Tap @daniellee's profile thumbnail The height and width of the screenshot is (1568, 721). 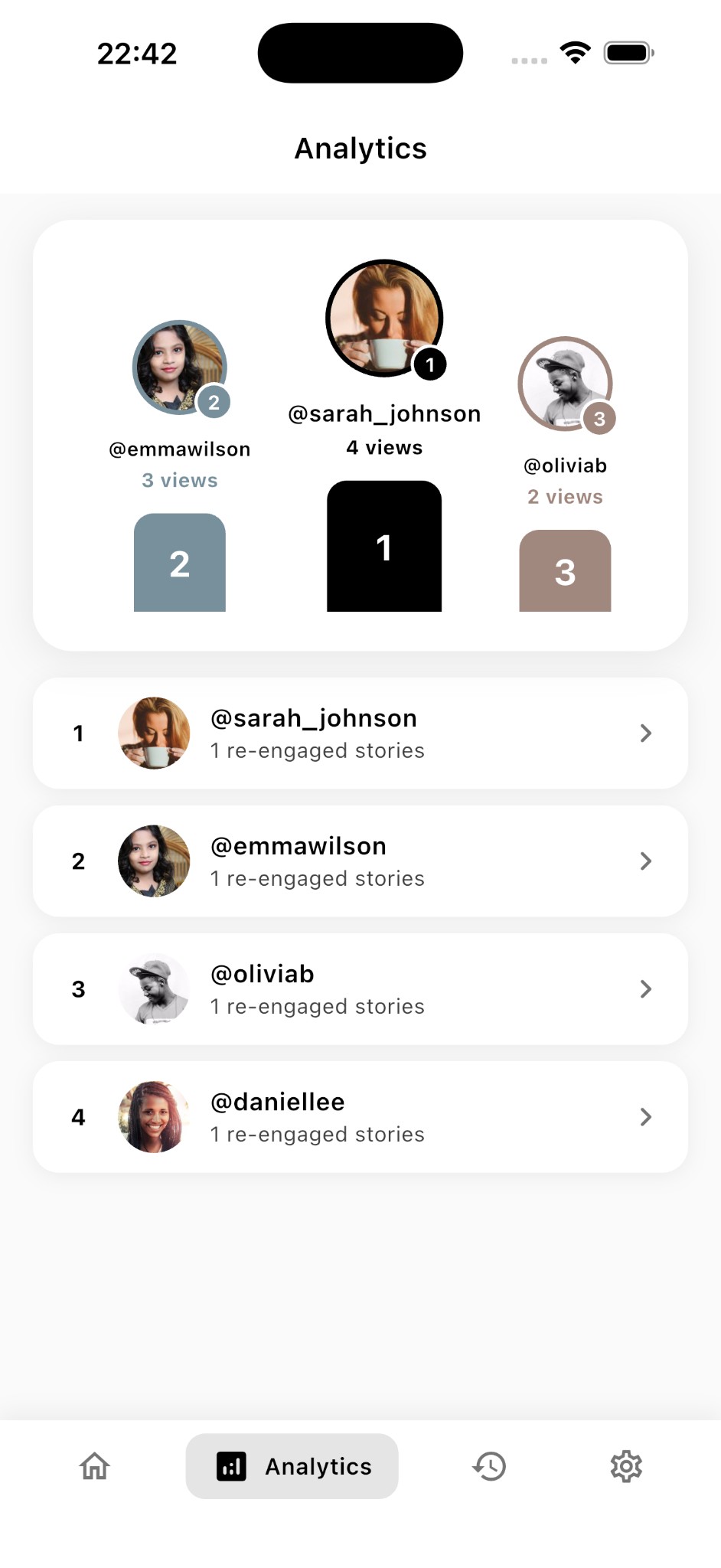click(153, 1117)
